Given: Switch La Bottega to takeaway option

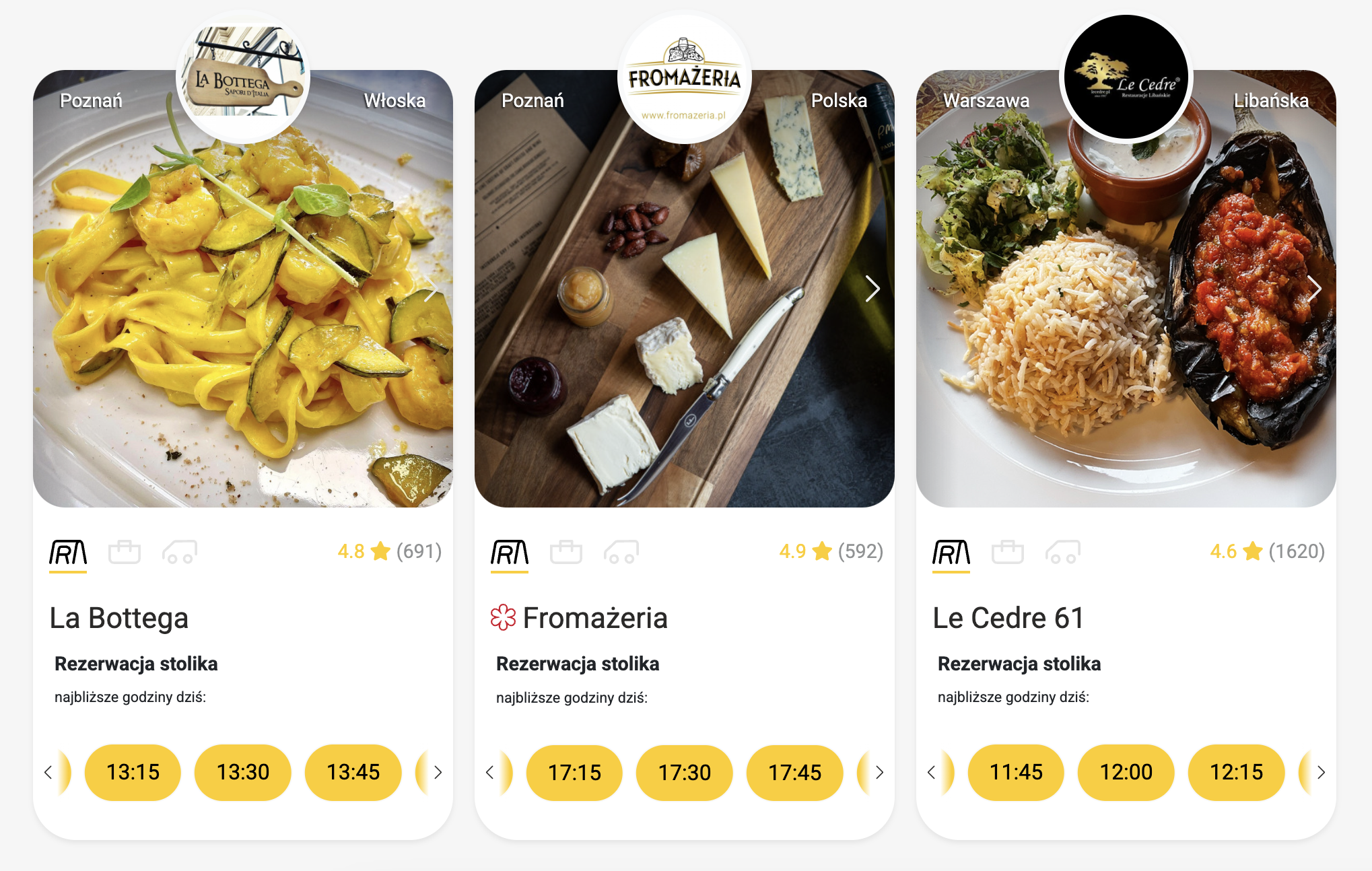Looking at the screenshot, I should click(125, 553).
